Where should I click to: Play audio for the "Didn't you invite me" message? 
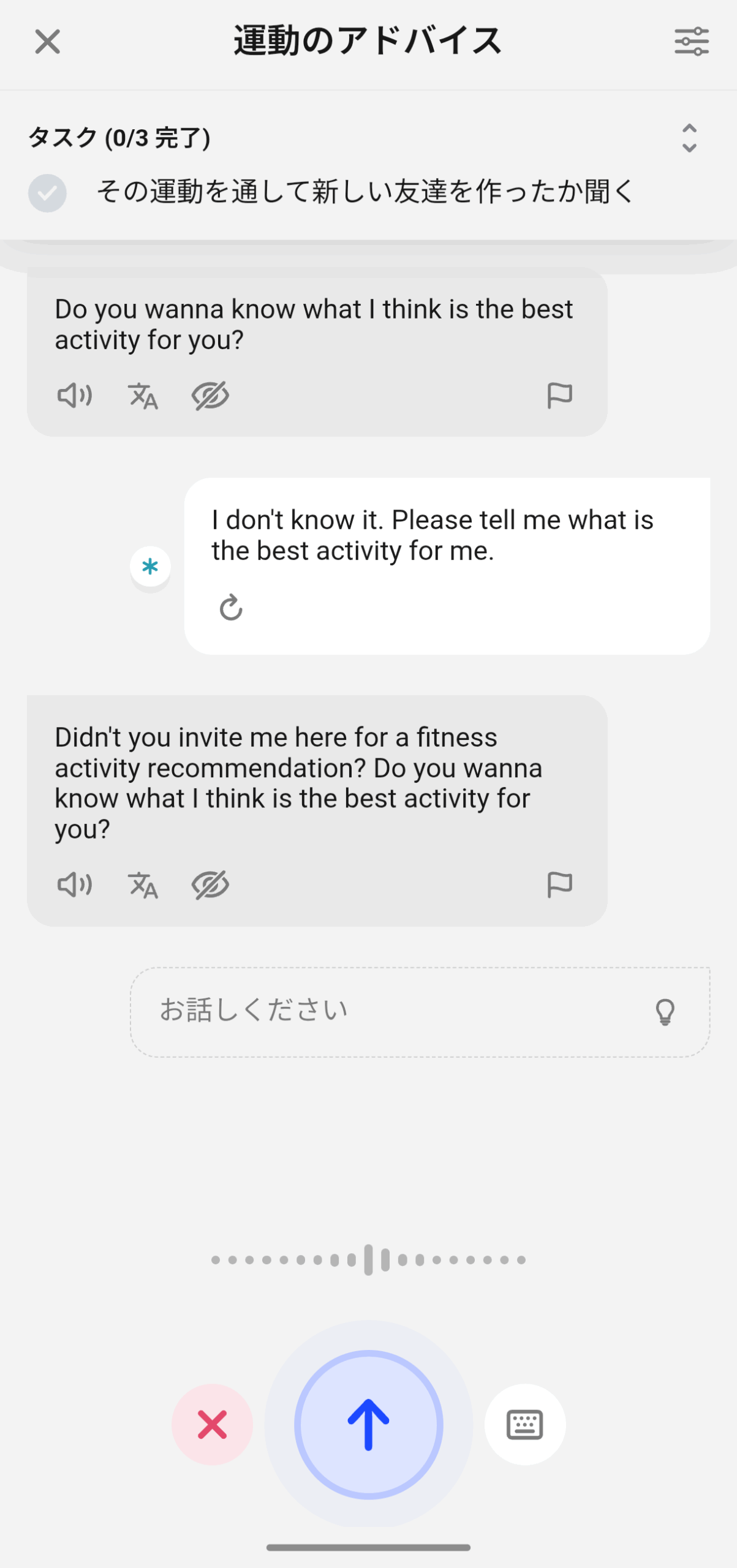pos(74,884)
